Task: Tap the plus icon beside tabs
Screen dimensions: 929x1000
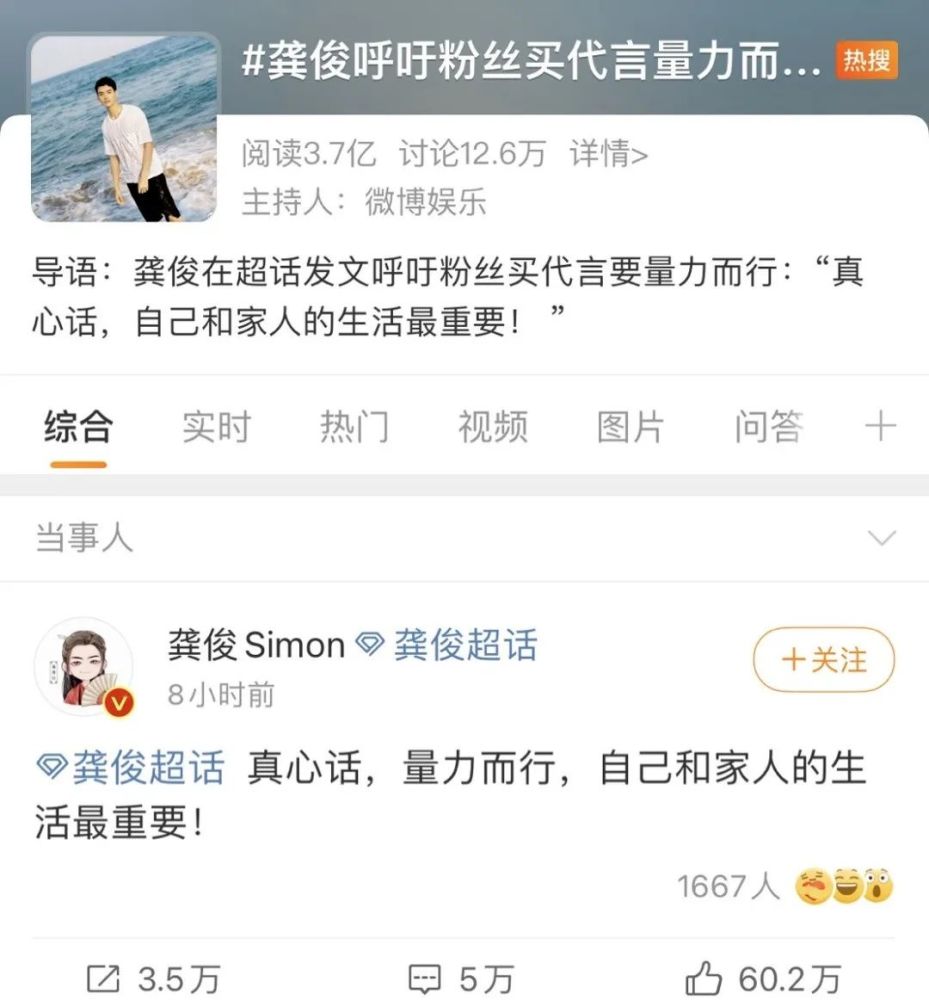Action: pyautogui.click(x=879, y=427)
